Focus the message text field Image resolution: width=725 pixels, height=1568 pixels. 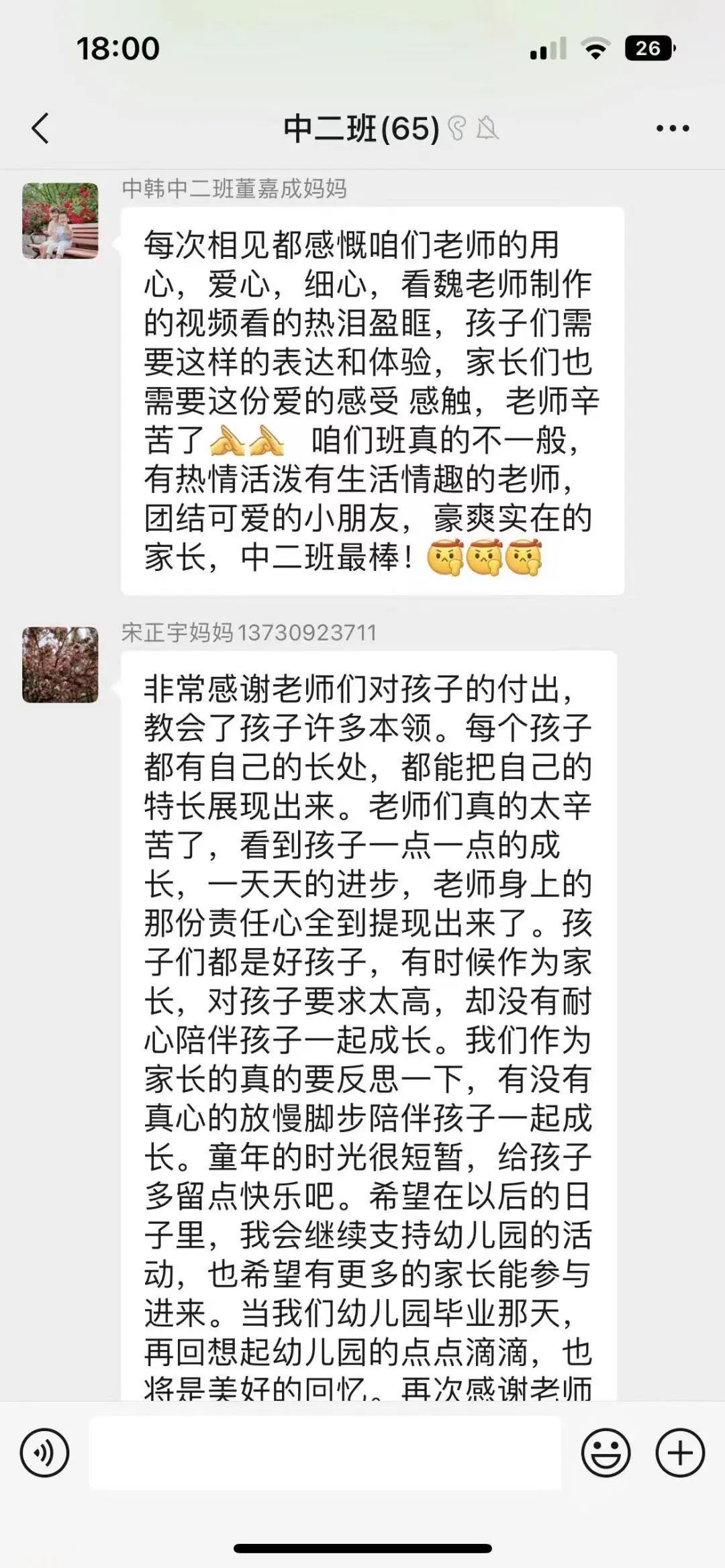tap(325, 1453)
